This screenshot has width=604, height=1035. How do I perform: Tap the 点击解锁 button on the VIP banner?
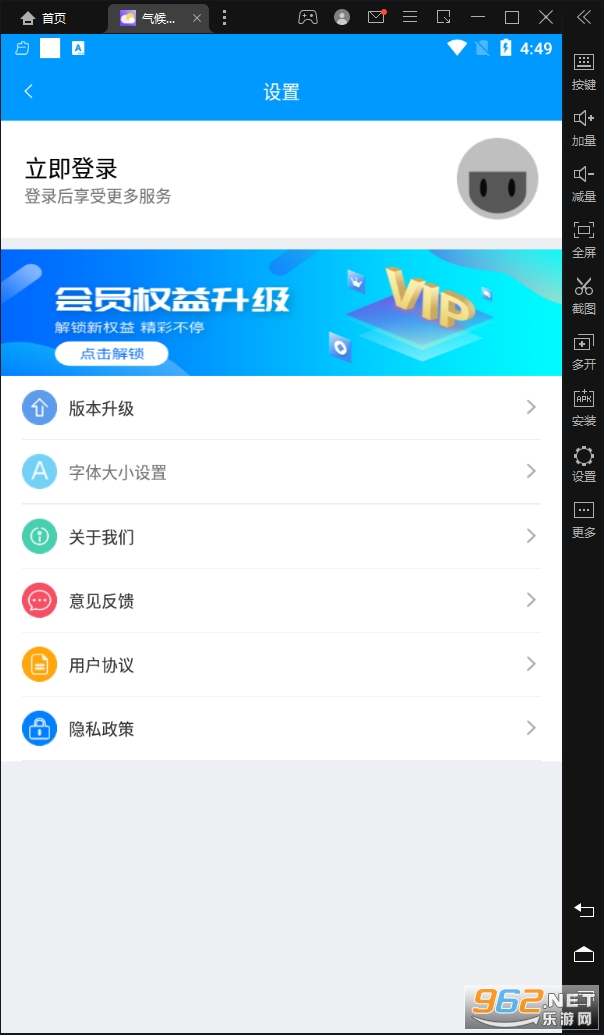[x=112, y=354]
